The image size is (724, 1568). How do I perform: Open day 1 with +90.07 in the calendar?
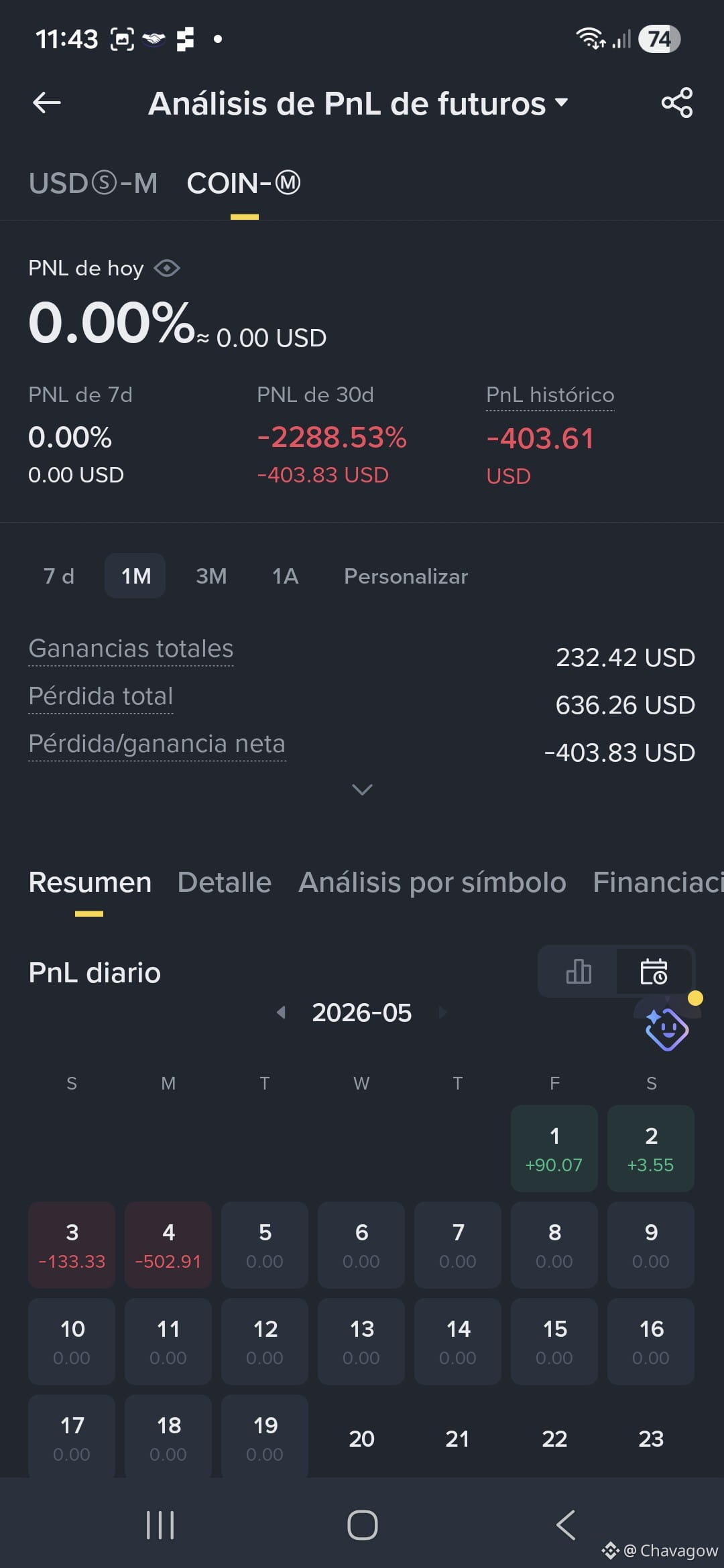[554, 1148]
